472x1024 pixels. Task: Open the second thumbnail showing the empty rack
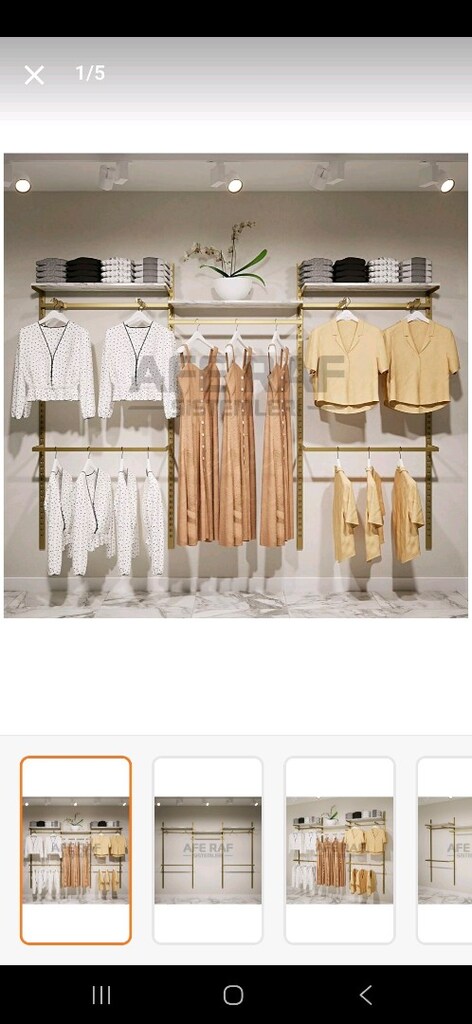pyautogui.click(x=208, y=850)
